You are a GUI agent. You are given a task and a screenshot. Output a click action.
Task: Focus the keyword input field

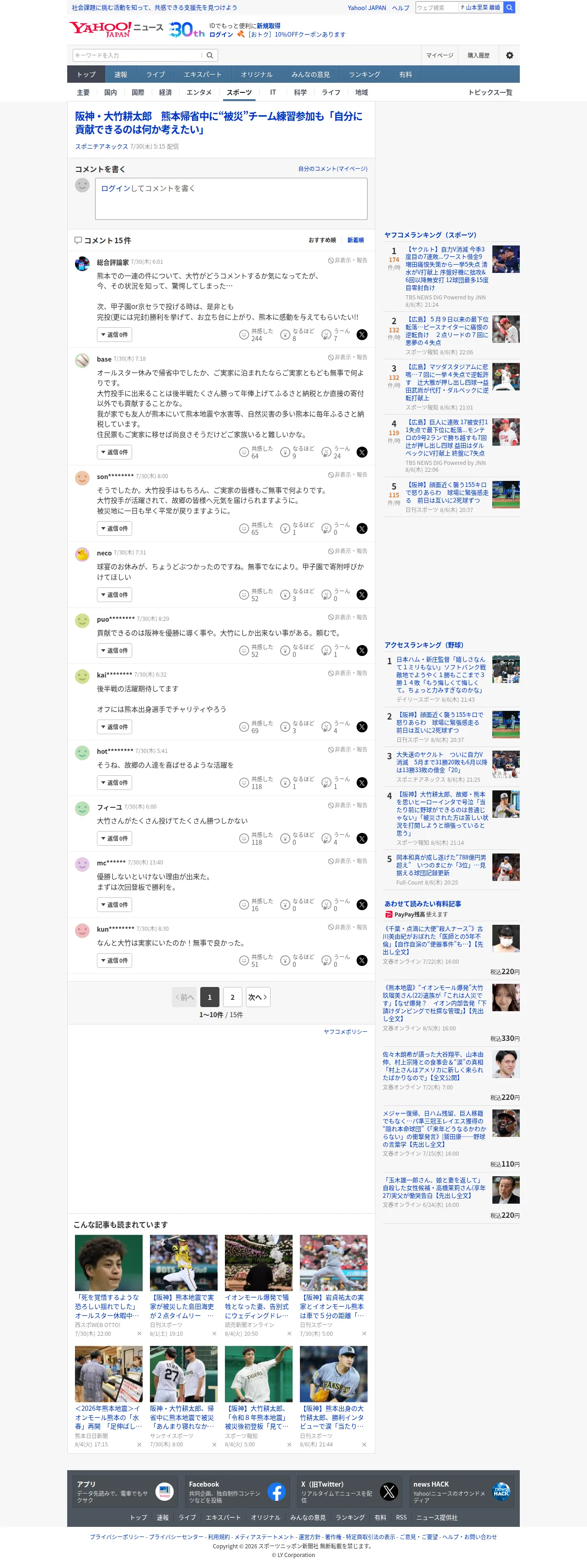click(137, 55)
